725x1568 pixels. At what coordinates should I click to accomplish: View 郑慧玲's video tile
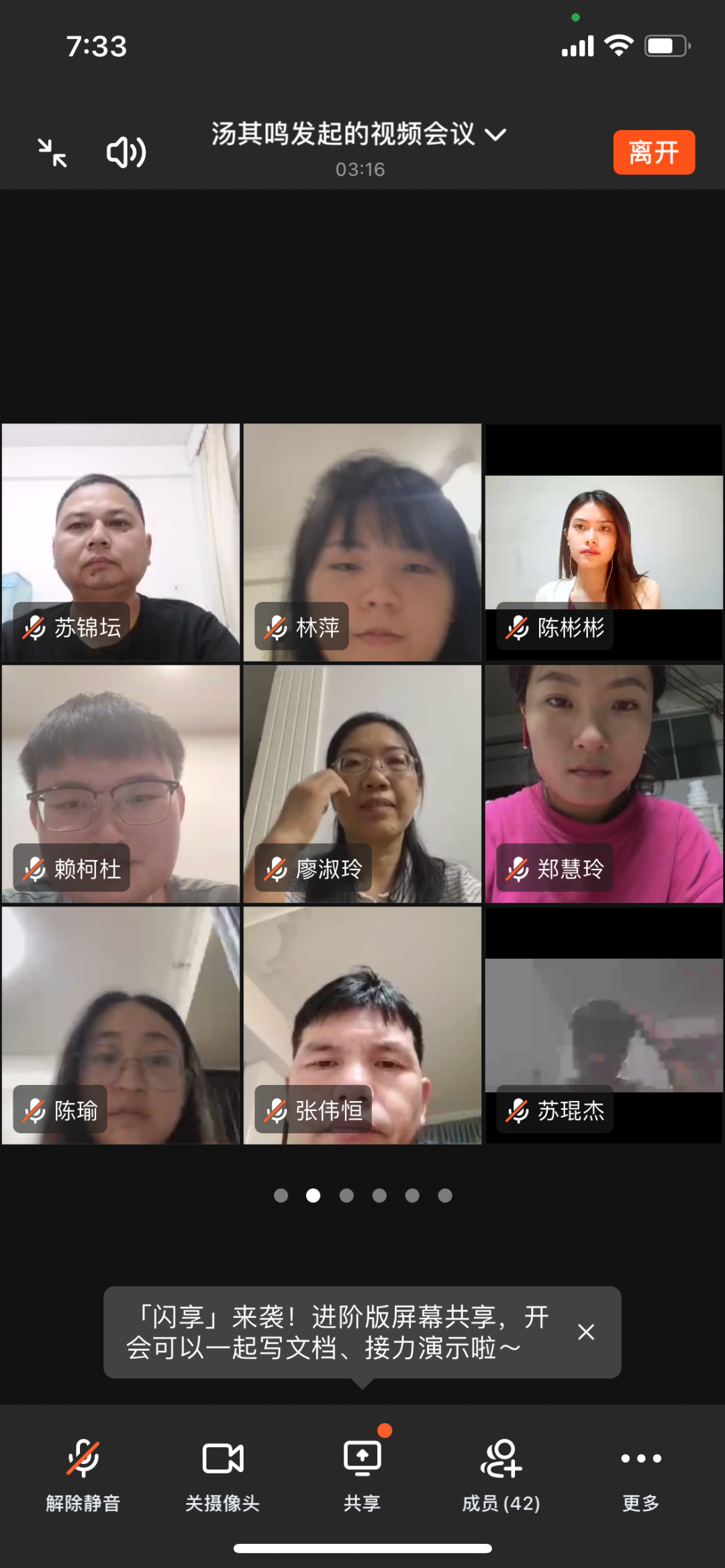(x=603, y=784)
